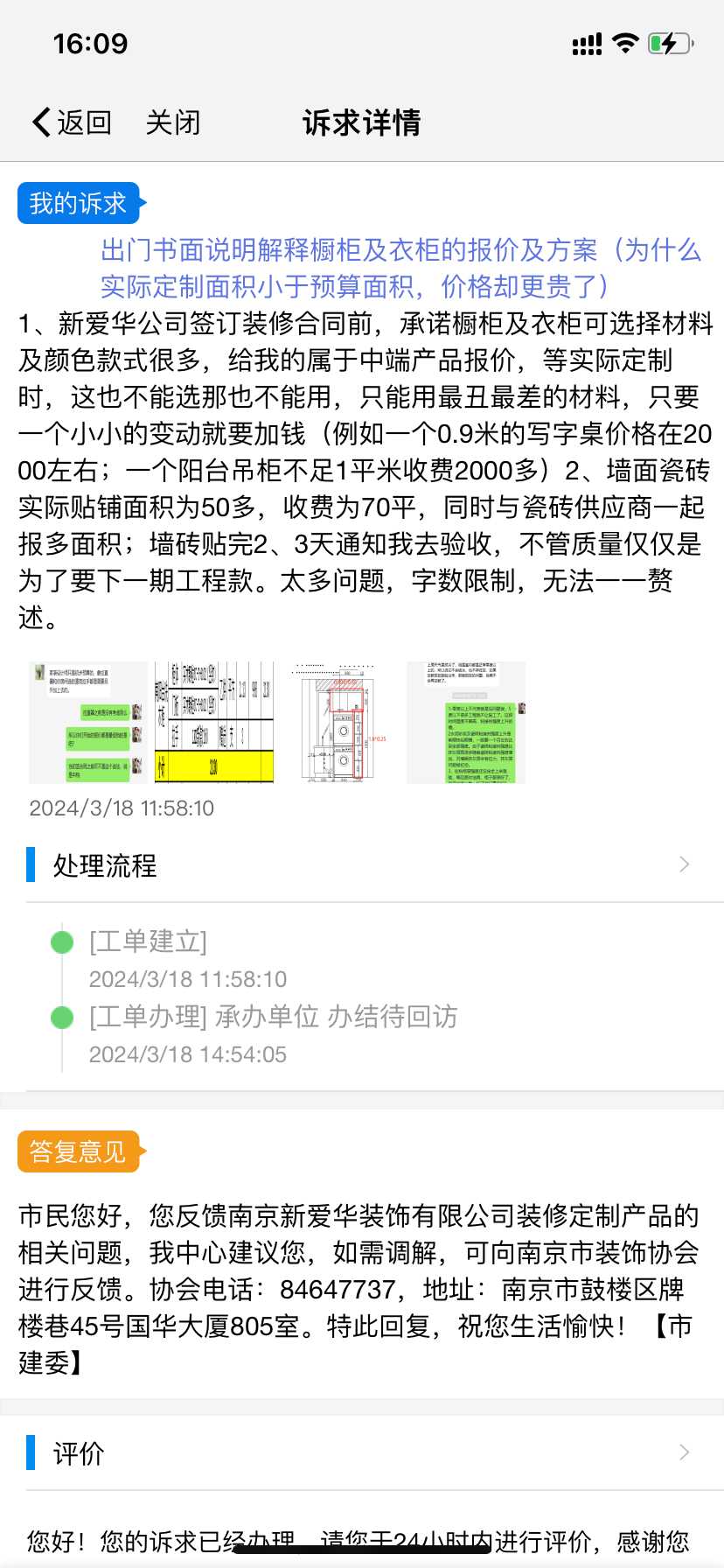Image resolution: width=724 pixels, height=1568 pixels.
Task: Open the chat screenshot attachment thumbnail
Action: point(87,723)
